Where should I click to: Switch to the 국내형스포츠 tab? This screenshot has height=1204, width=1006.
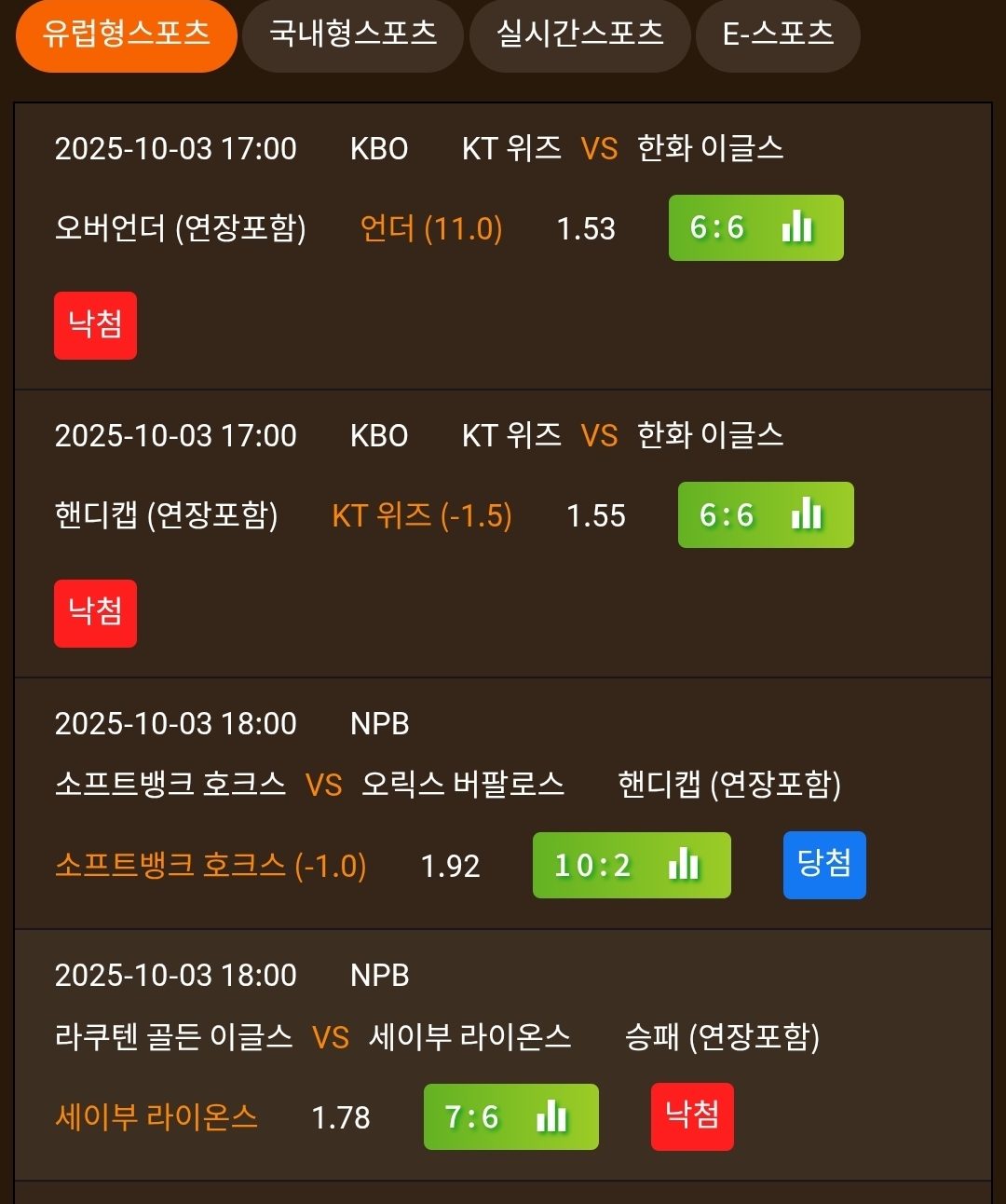tap(353, 35)
